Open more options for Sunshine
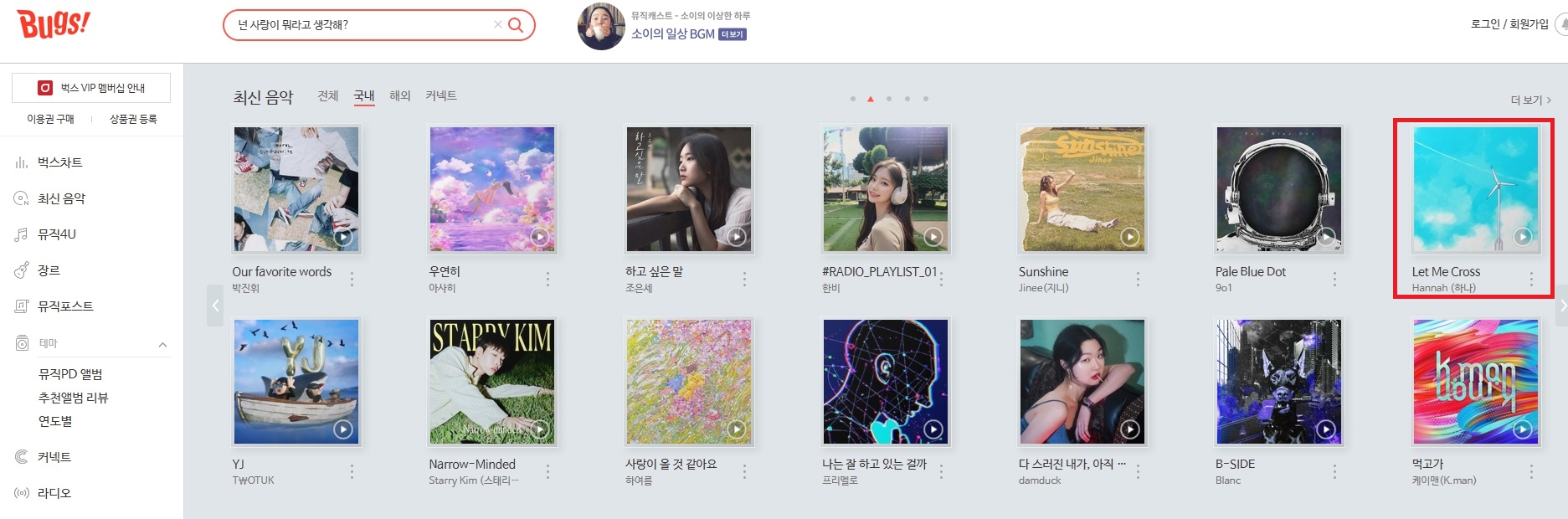The image size is (1568, 519). pos(1138,279)
